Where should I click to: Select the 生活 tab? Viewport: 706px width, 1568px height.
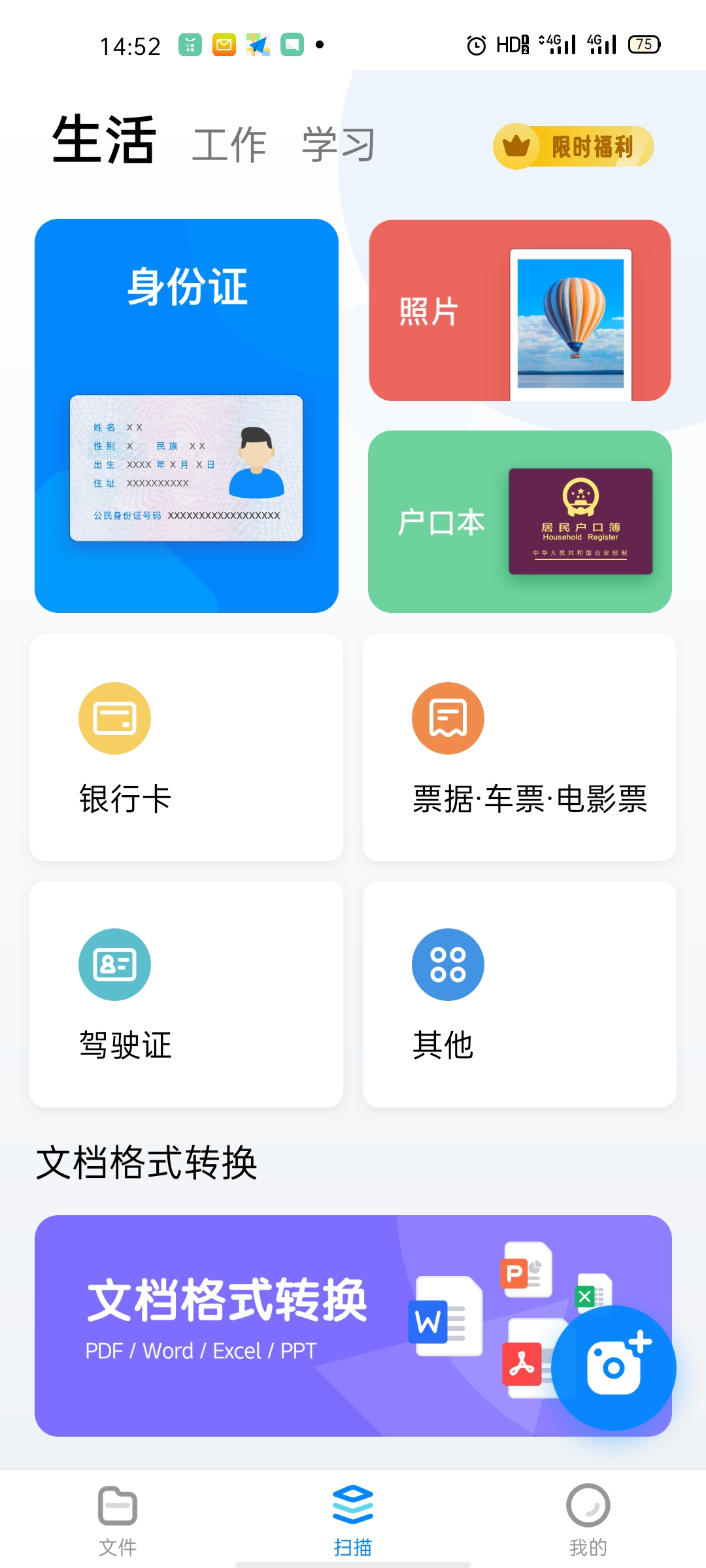point(104,140)
